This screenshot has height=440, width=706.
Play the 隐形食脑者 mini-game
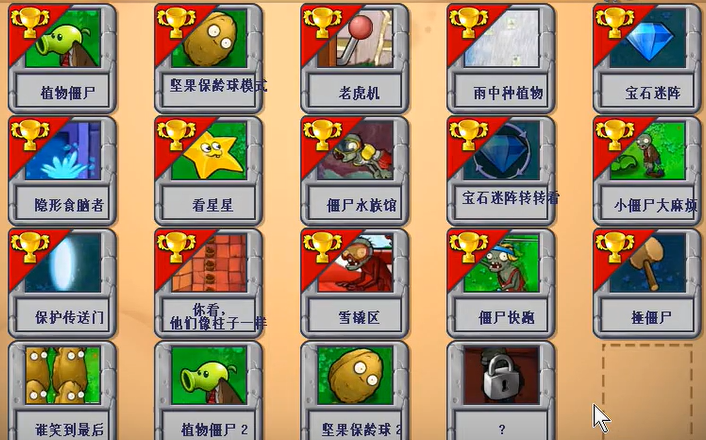click(62, 170)
